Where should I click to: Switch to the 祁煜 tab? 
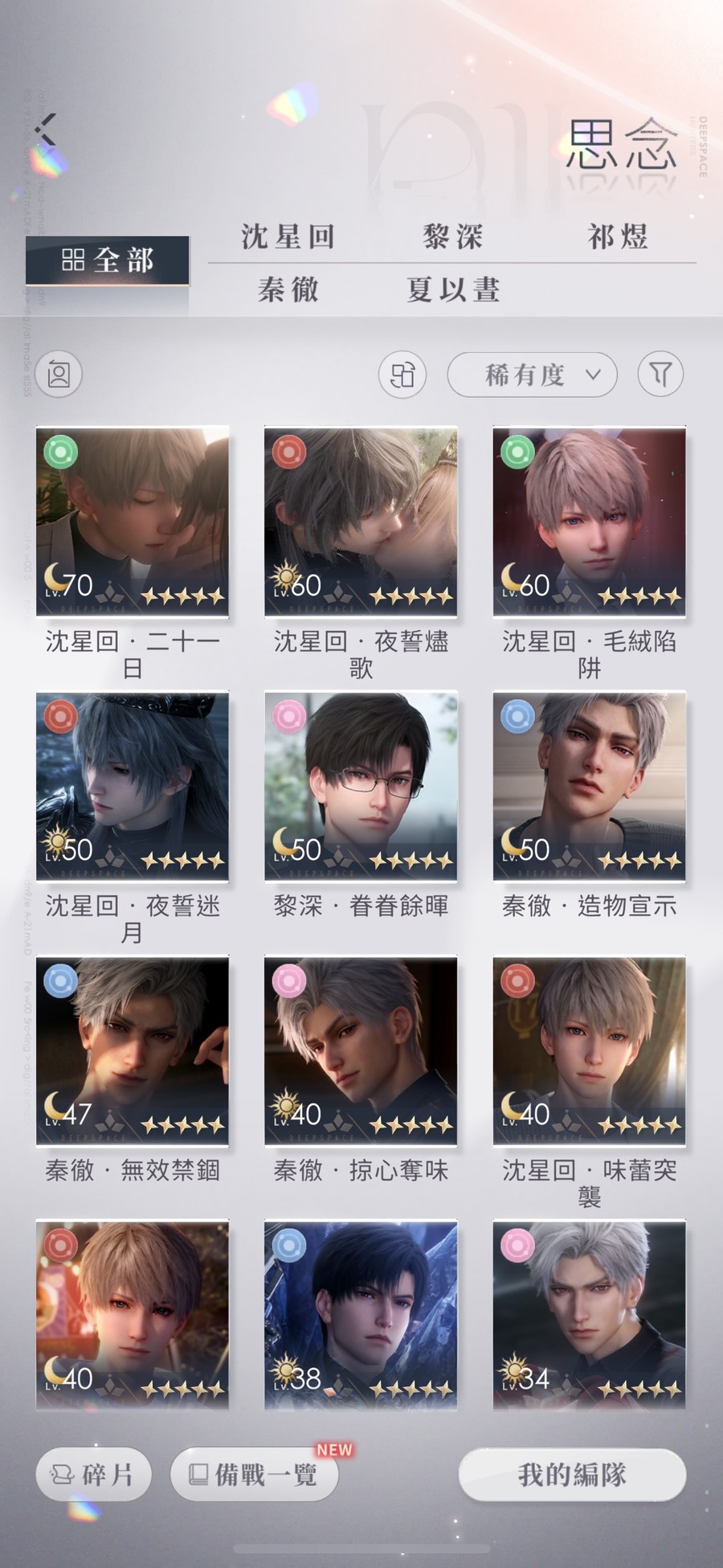coord(618,237)
